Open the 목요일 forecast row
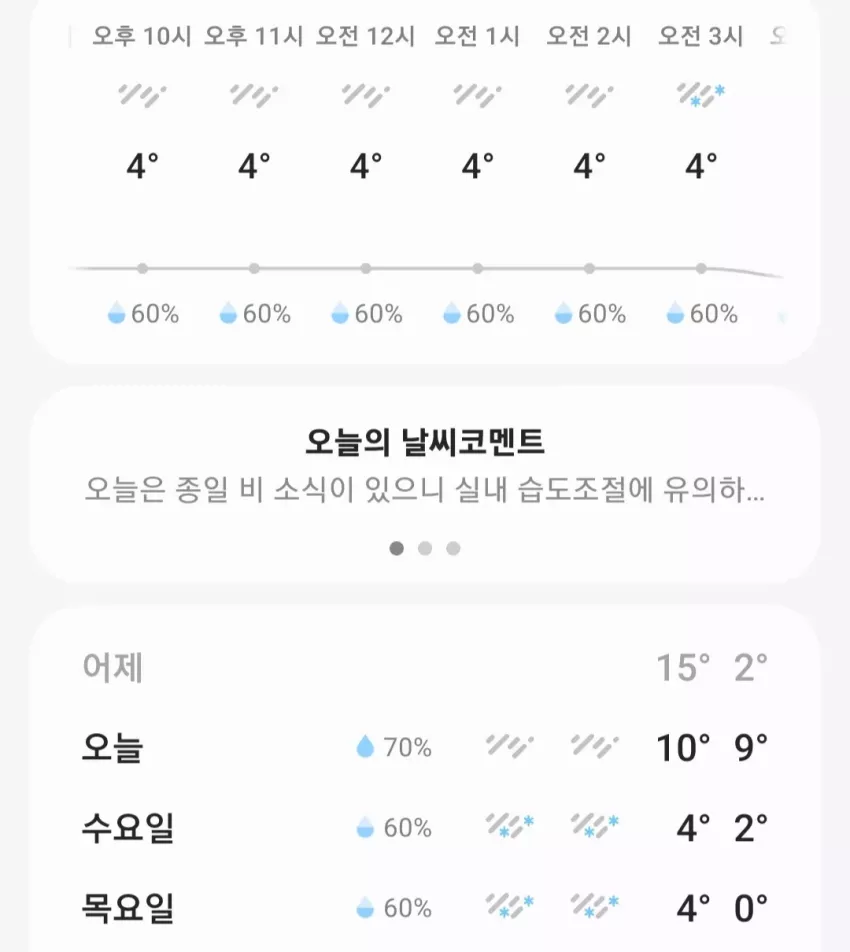 [425, 908]
